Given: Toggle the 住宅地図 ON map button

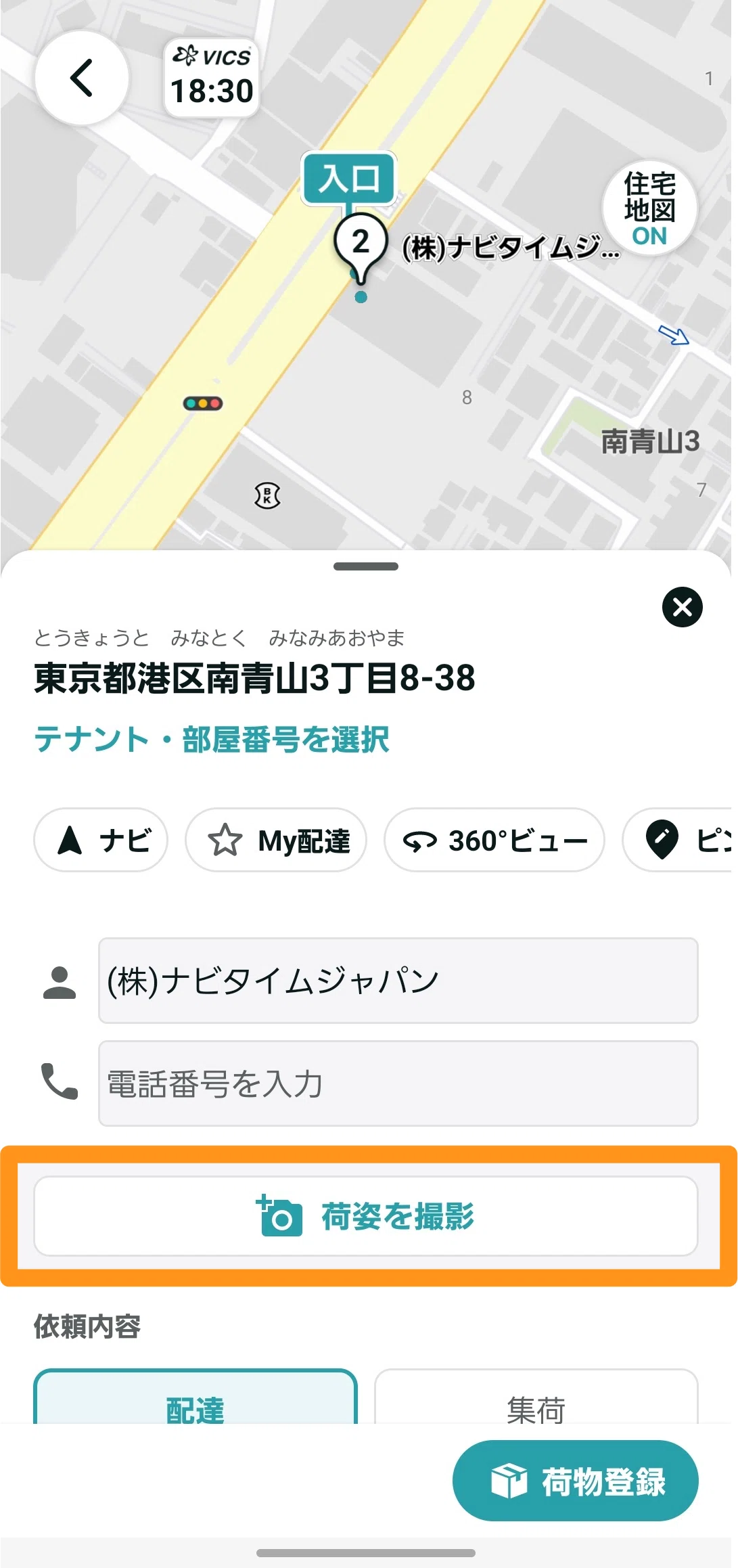Looking at the screenshot, I should 649,208.
